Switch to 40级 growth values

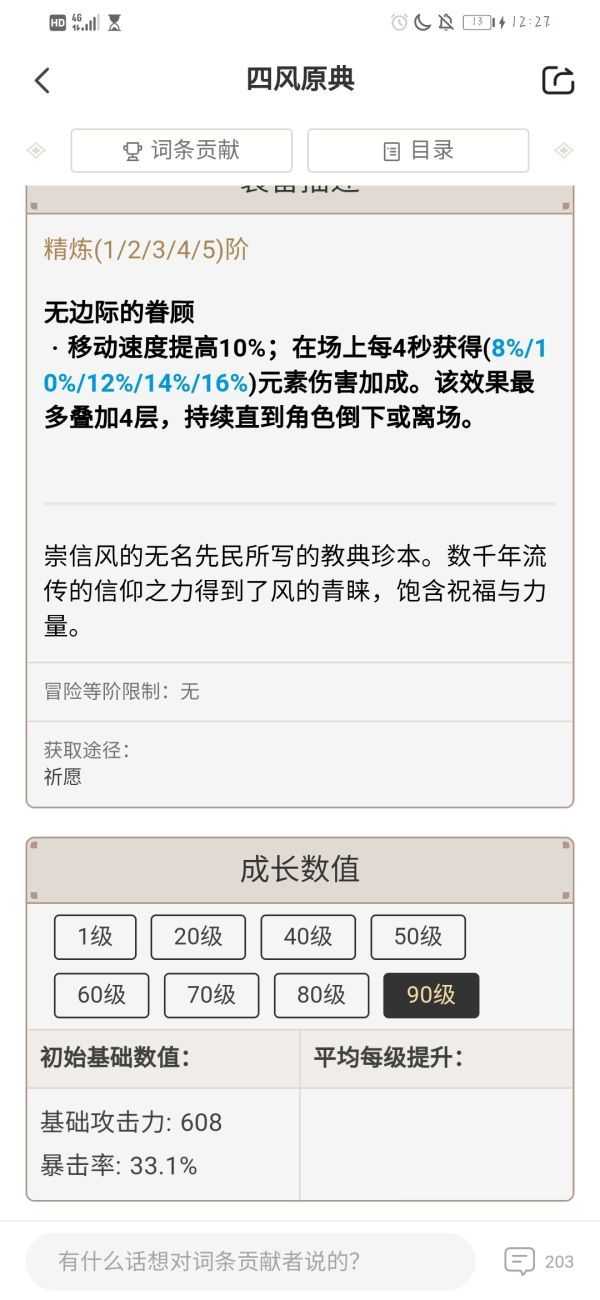pyautogui.click(x=308, y=937)
